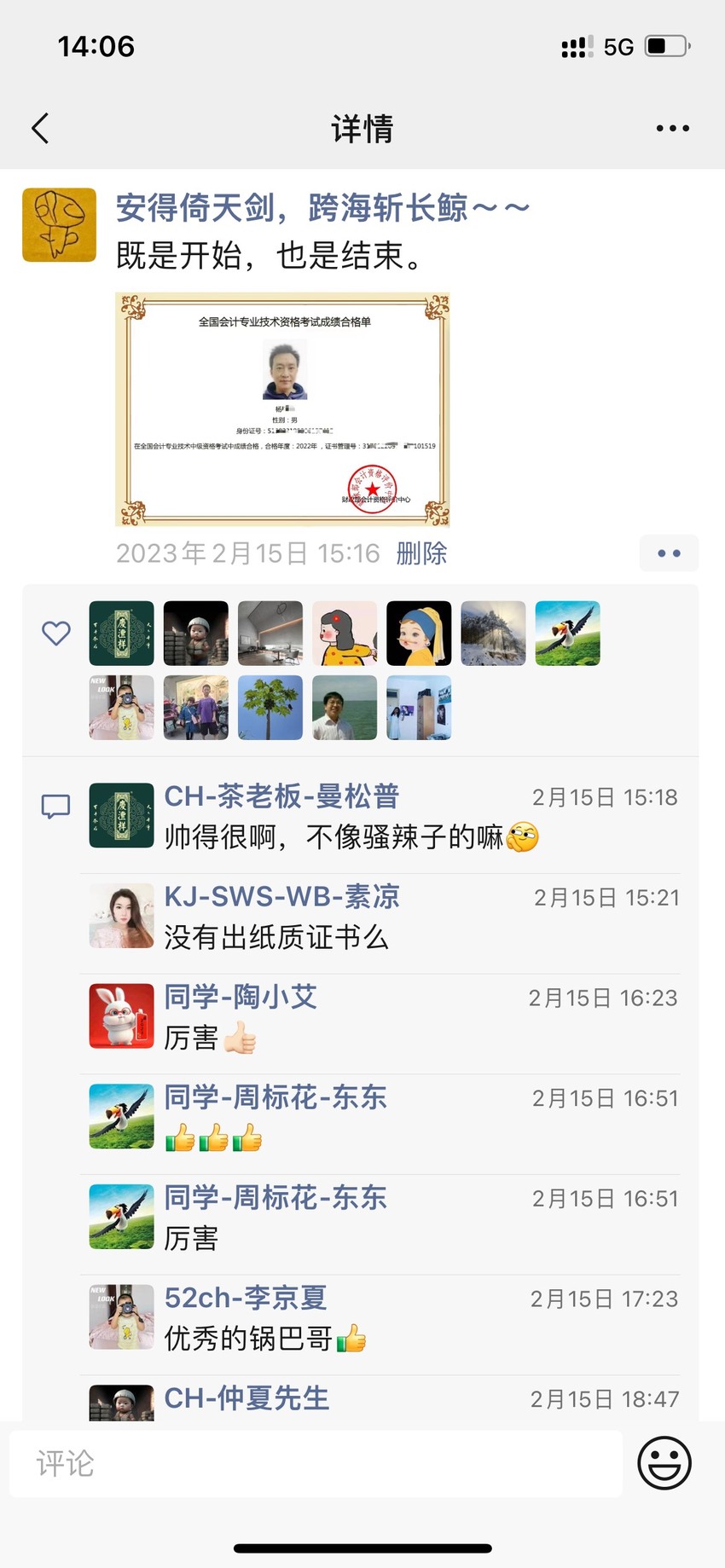The height and width of the screenshot is (1568, 725).
Task: Open the poster's profile avatar
Action: [59, 224]
